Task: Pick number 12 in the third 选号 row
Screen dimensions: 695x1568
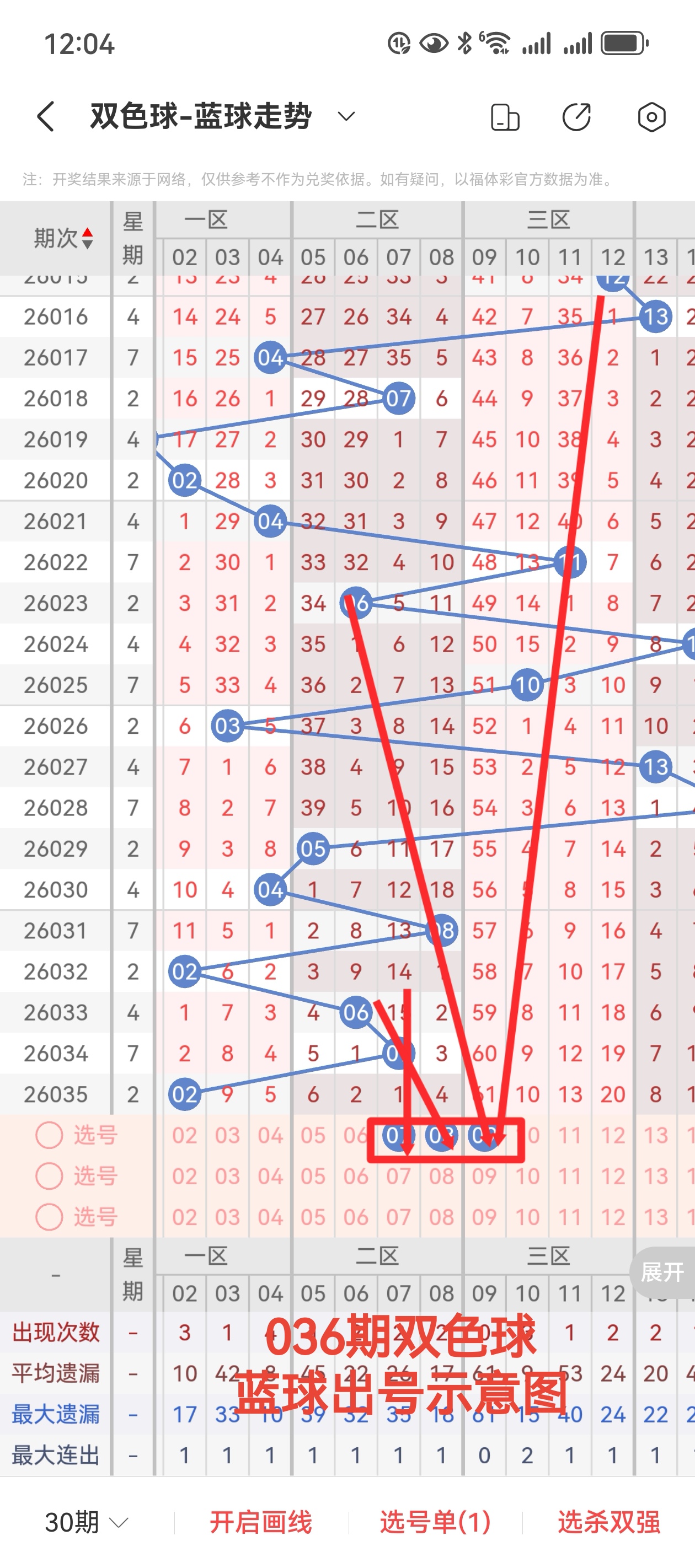Action: coord(613,1217)
